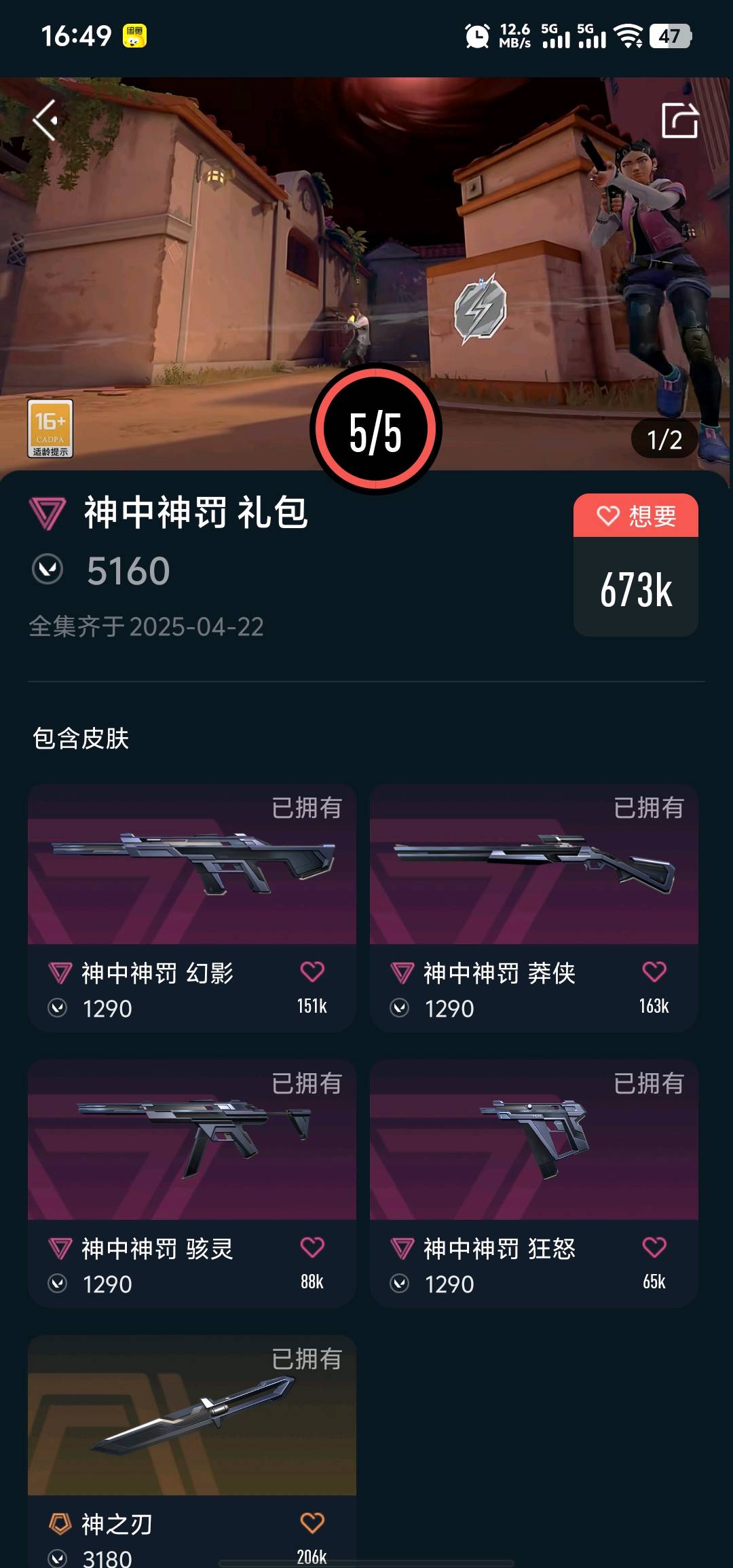Go back using the back arrow
This screenshot has height=1568, width=733.
45,120
